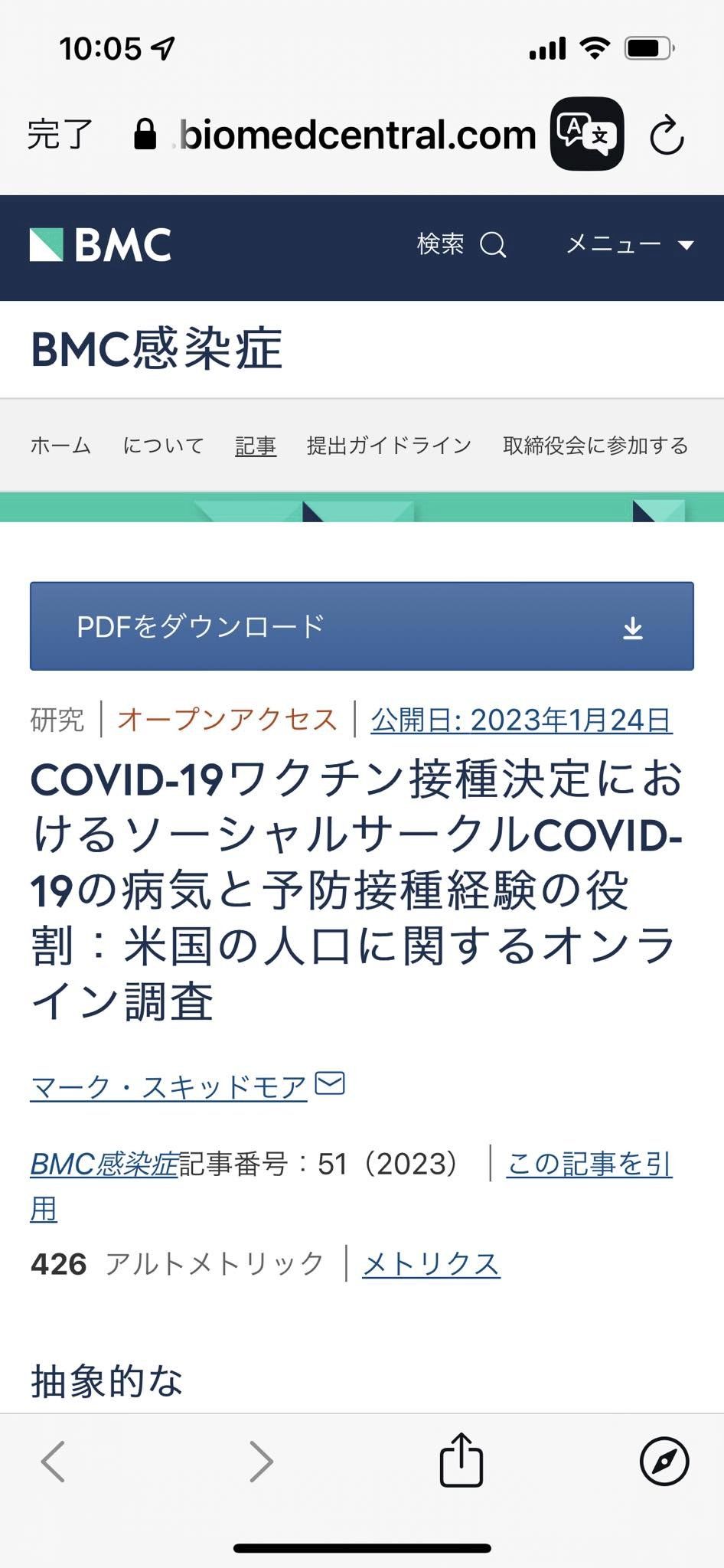
Task: Open the 公開日 2023年1月24日 link
Action: [x=521, y=720]
